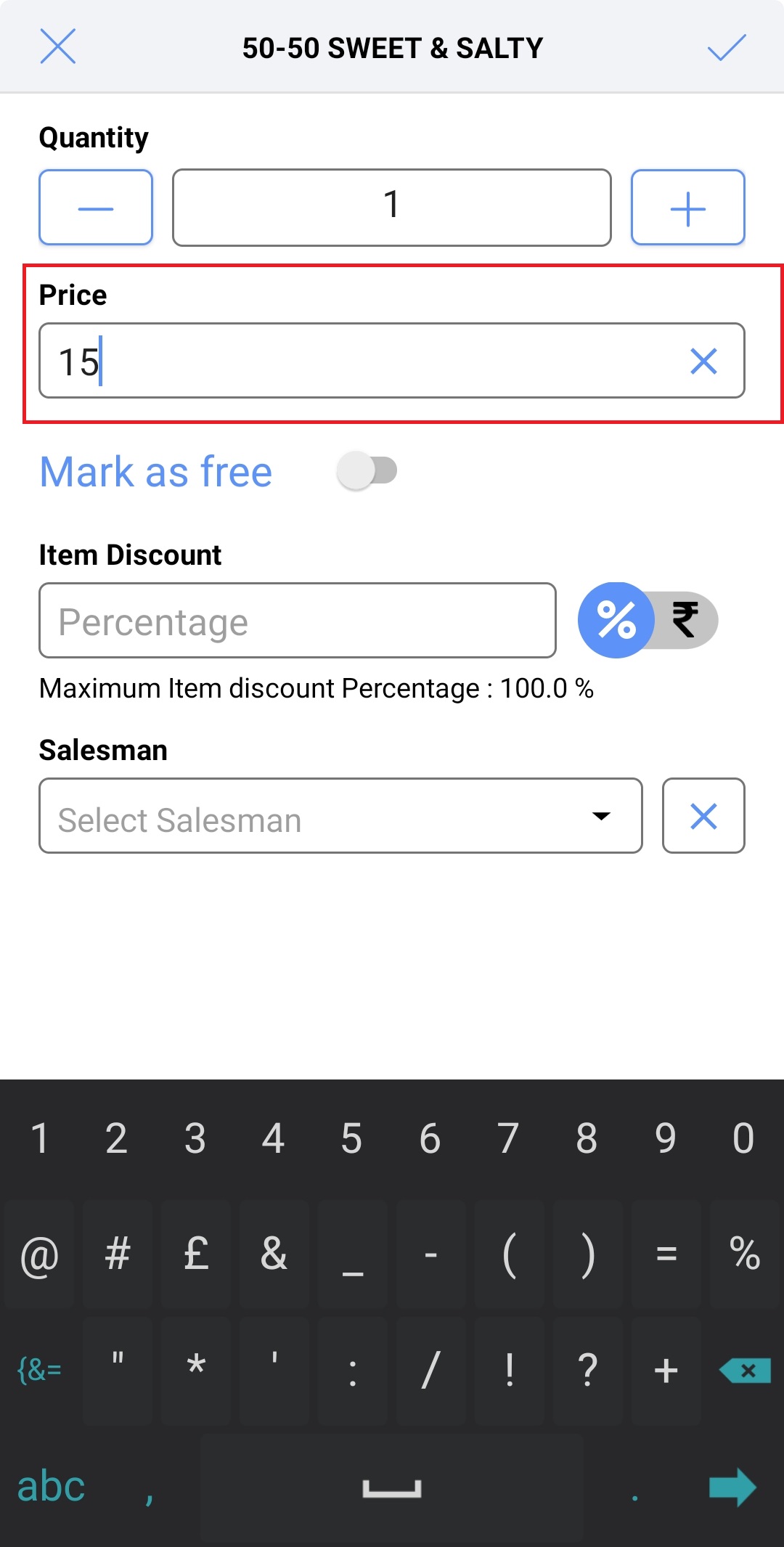Tap backspace key on keyboard
This screenshot has width=784, height=1547.
tap(745, 1371)
